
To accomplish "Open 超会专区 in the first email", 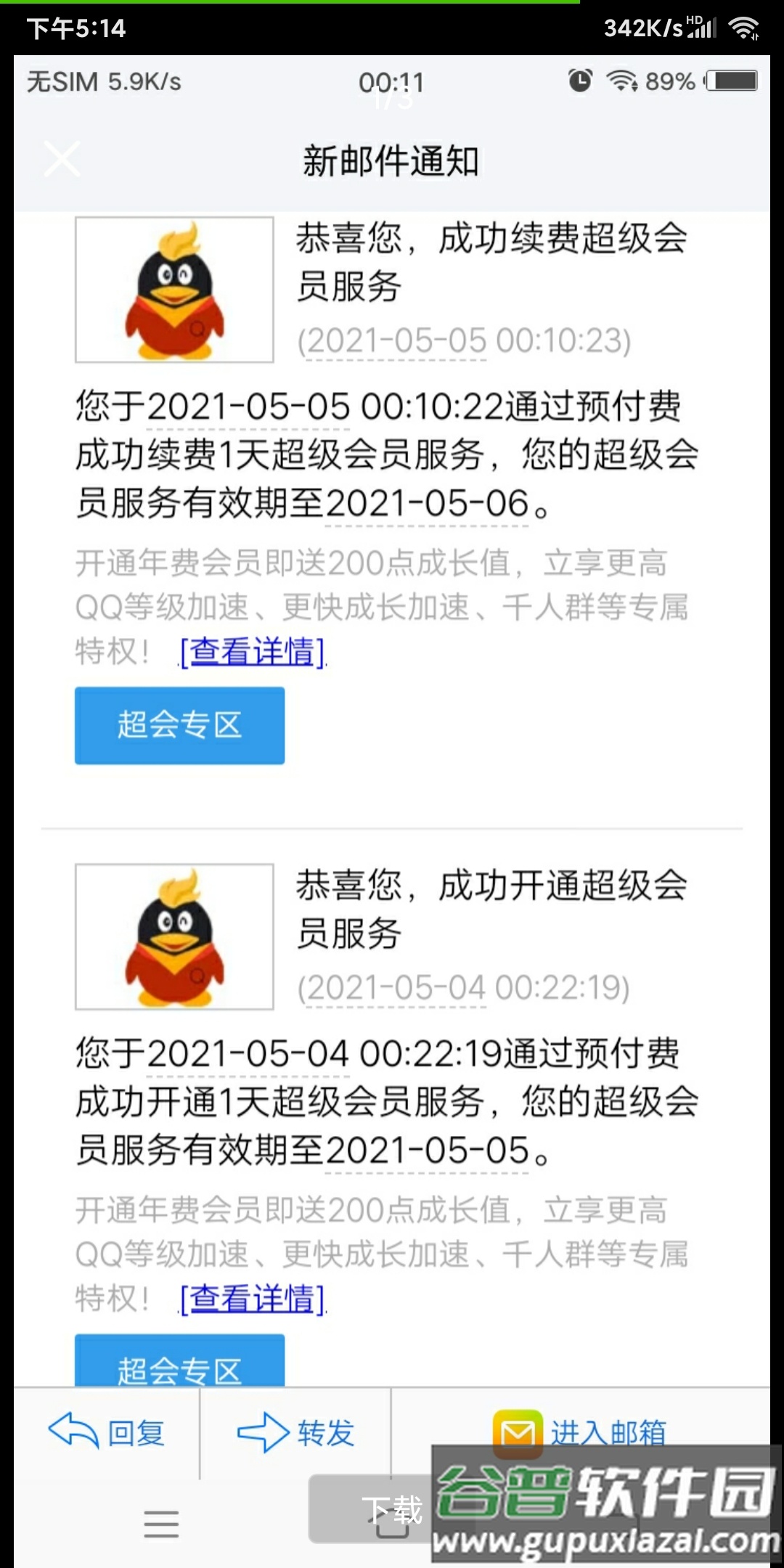I will pos(179,725).
